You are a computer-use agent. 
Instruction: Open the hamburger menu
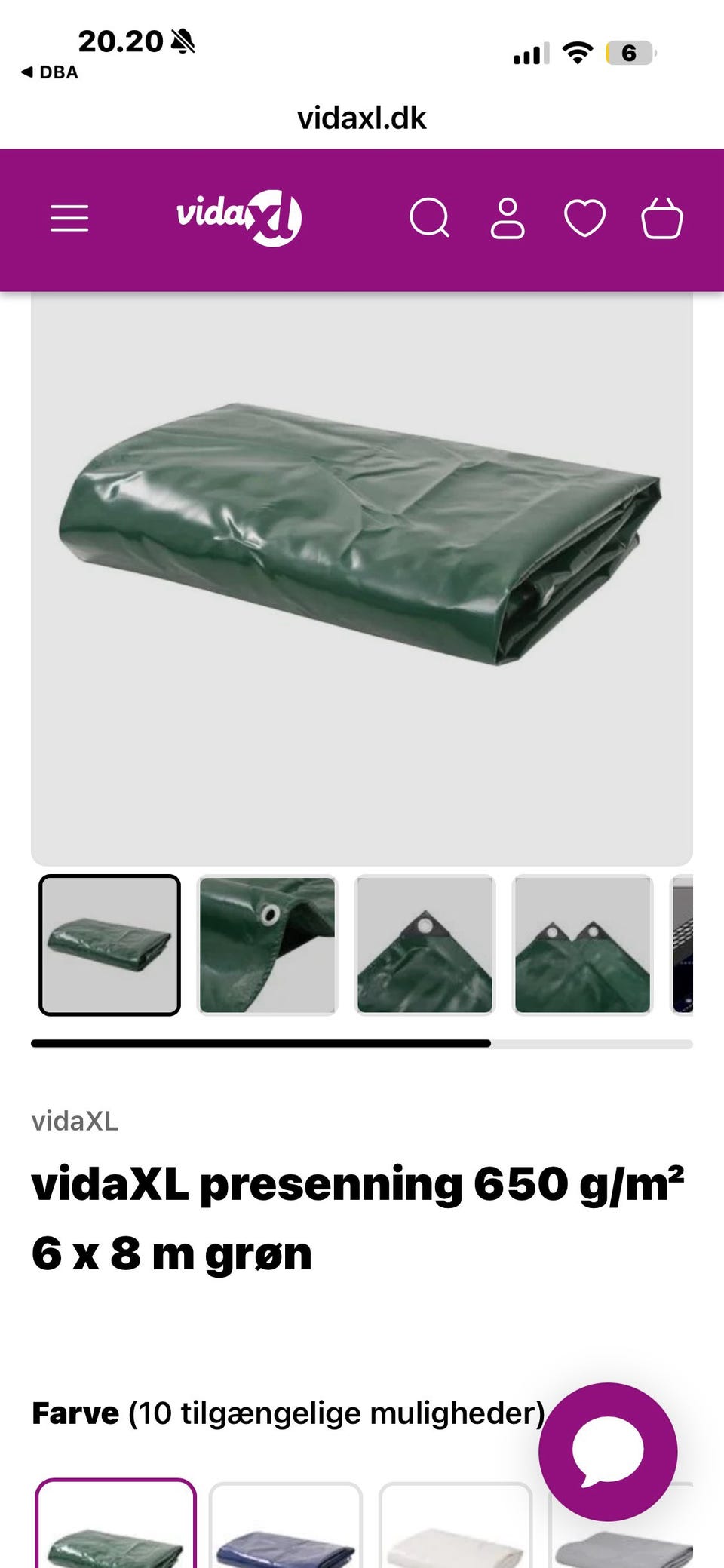(x=69, y=219)
